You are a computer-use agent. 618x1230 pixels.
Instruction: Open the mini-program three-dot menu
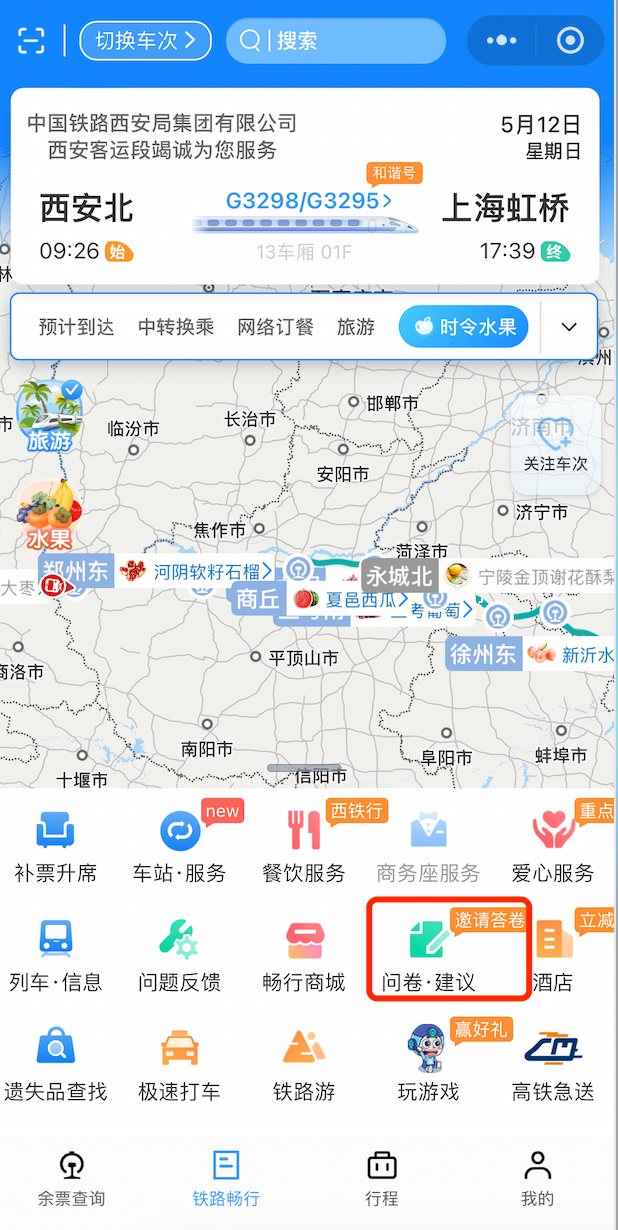(501, 41)
